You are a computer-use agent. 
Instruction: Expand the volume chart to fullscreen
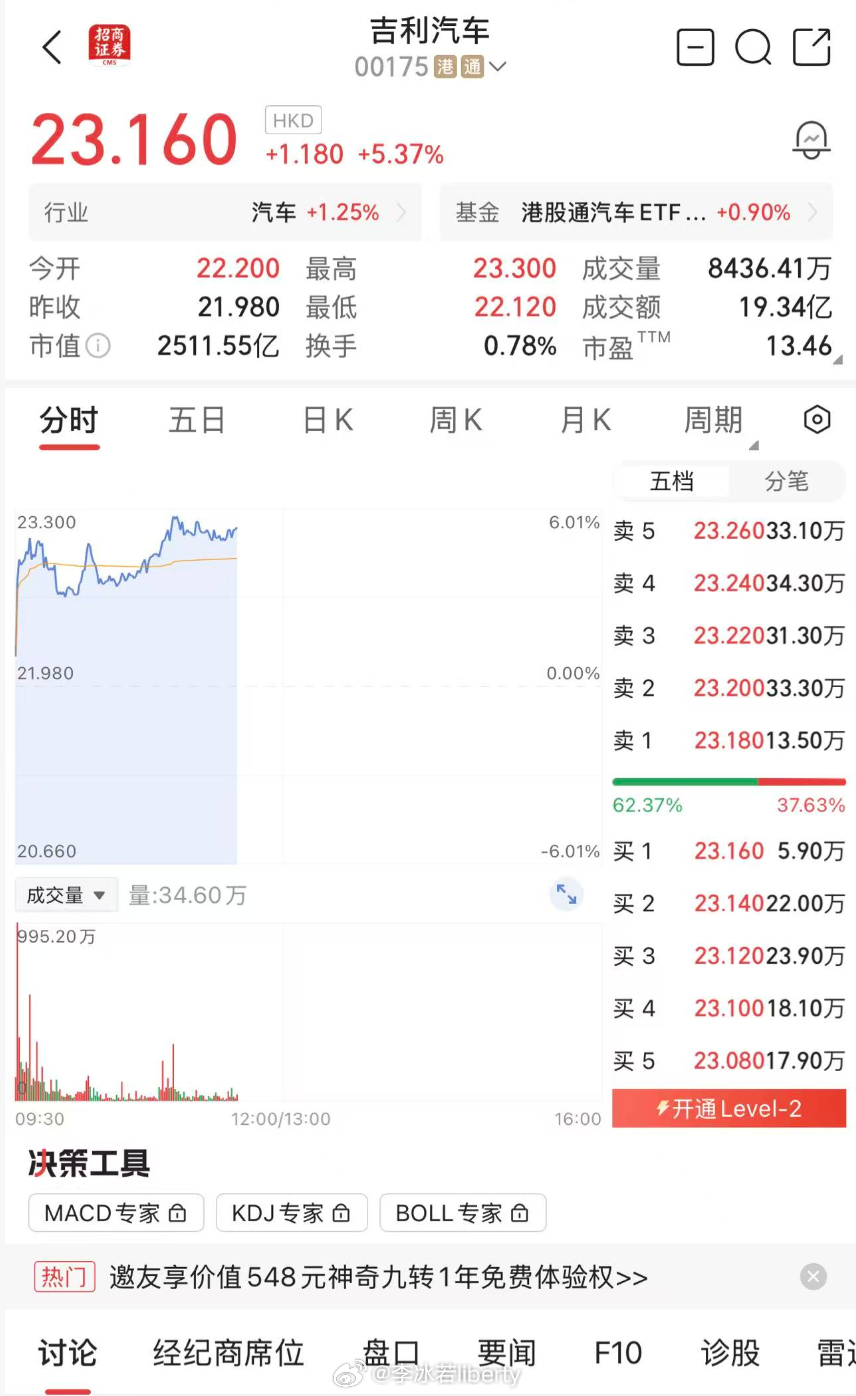pyautogui.click(x=566, y=895)
